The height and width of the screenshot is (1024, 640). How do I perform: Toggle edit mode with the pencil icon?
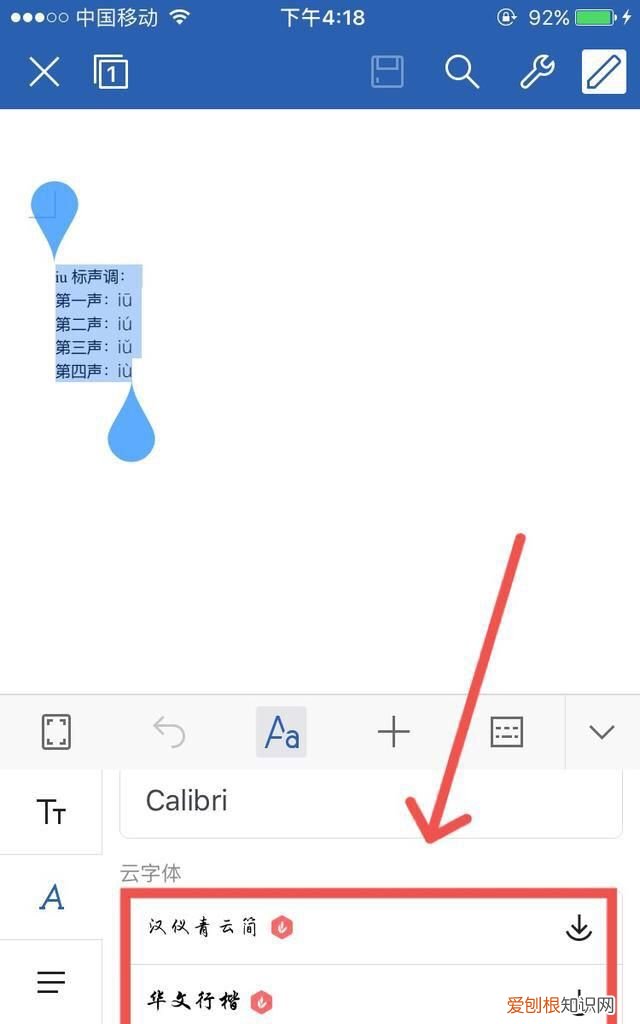click(604, 72)
